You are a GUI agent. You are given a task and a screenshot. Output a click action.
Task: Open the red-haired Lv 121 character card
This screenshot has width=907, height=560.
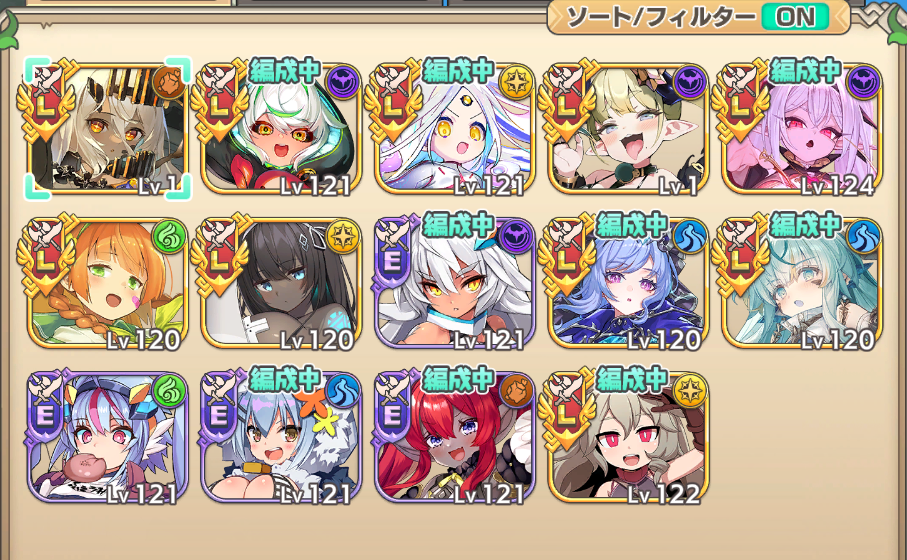(x=453, y=438)
